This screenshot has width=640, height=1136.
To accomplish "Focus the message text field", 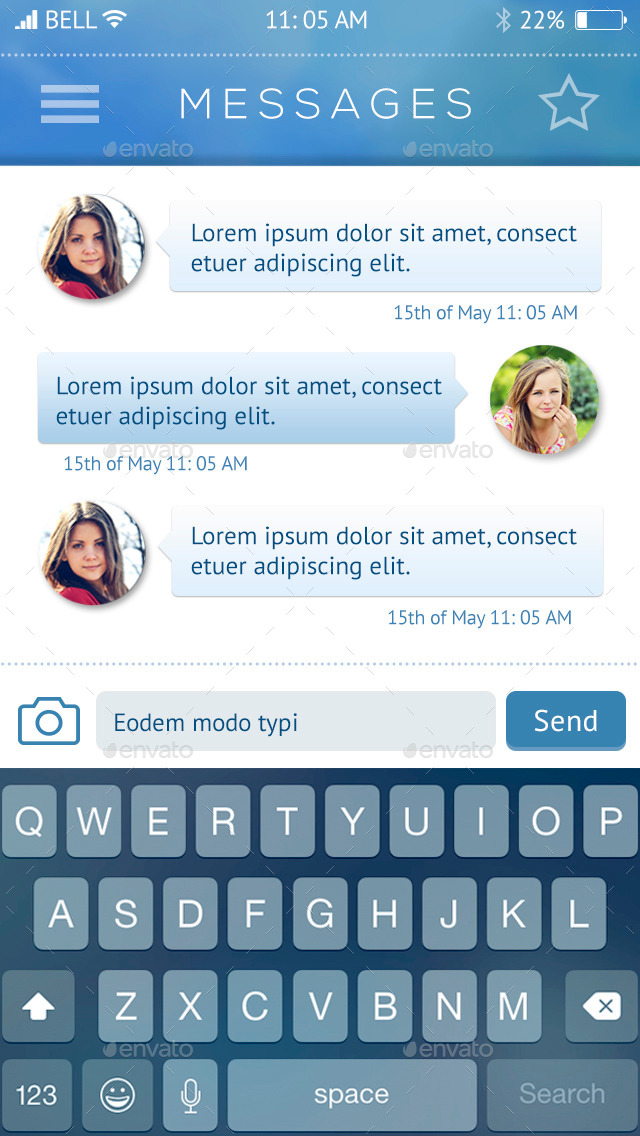I will [x=296, y=721].
